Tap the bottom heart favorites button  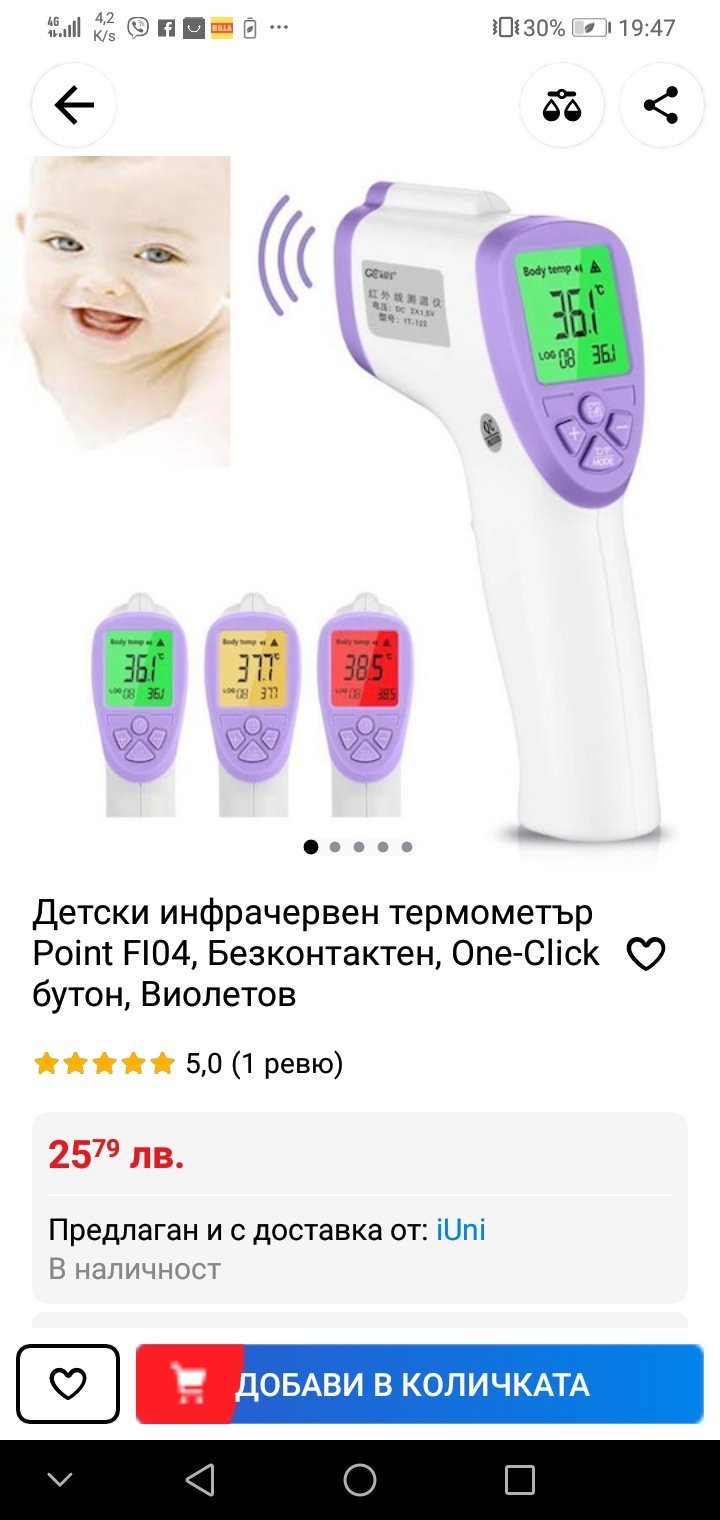pos(68,1384)
